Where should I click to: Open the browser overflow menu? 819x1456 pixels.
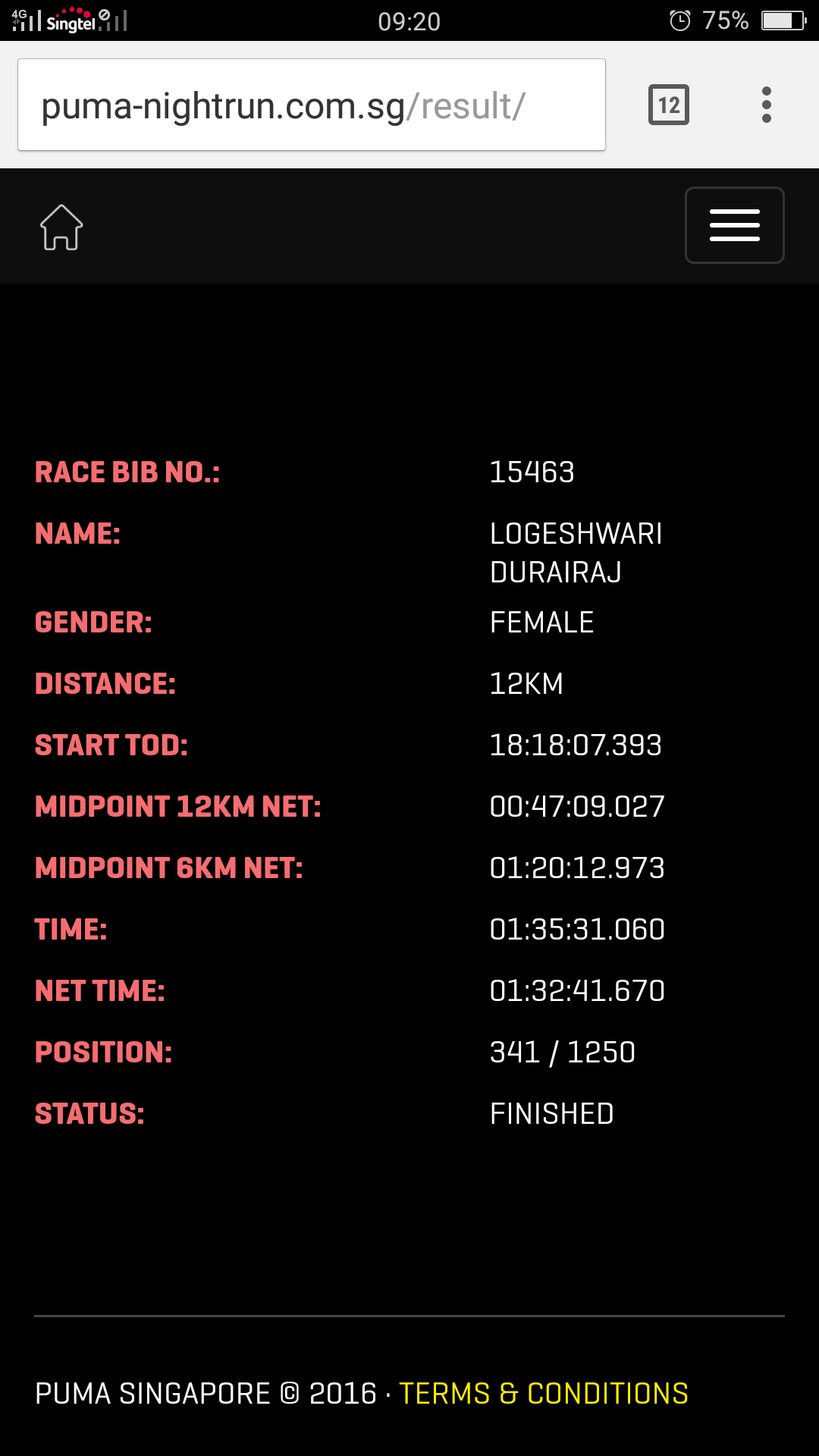tap(767, 105)
